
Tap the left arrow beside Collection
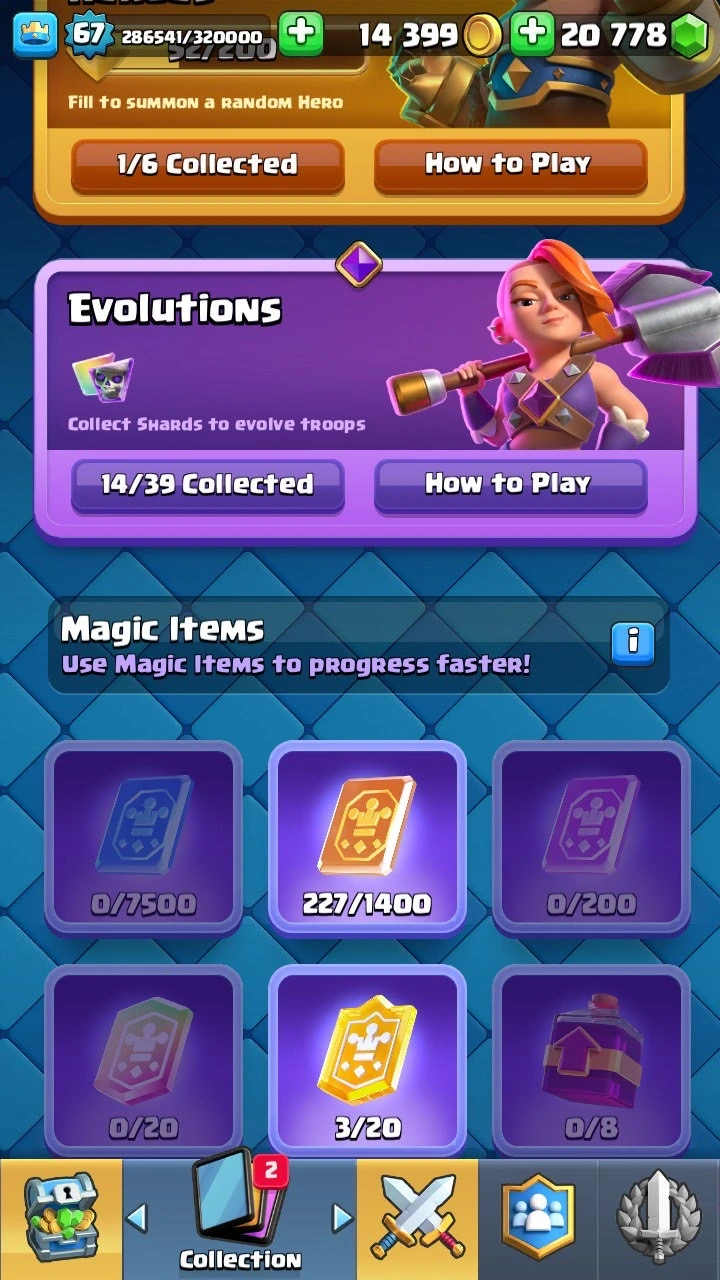tap(137, 1217)
